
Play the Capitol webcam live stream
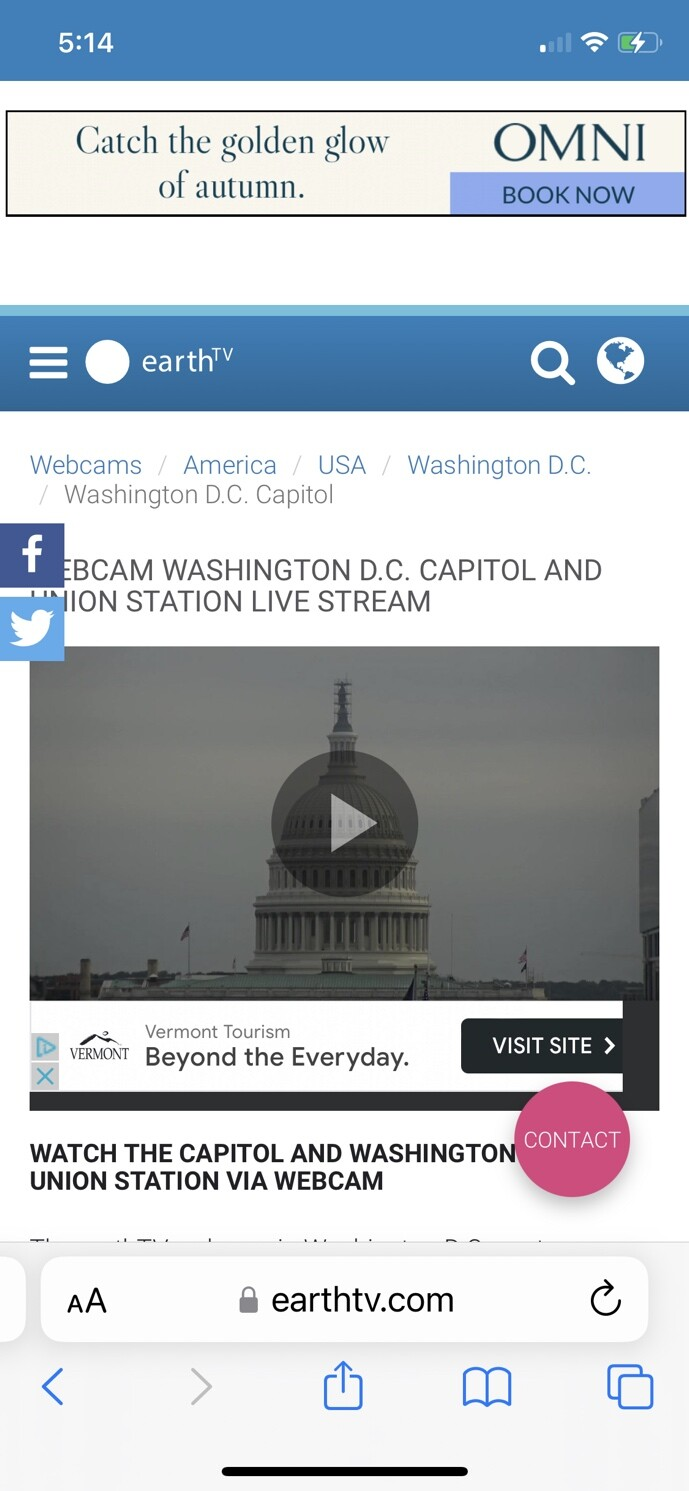pos(345,823)
